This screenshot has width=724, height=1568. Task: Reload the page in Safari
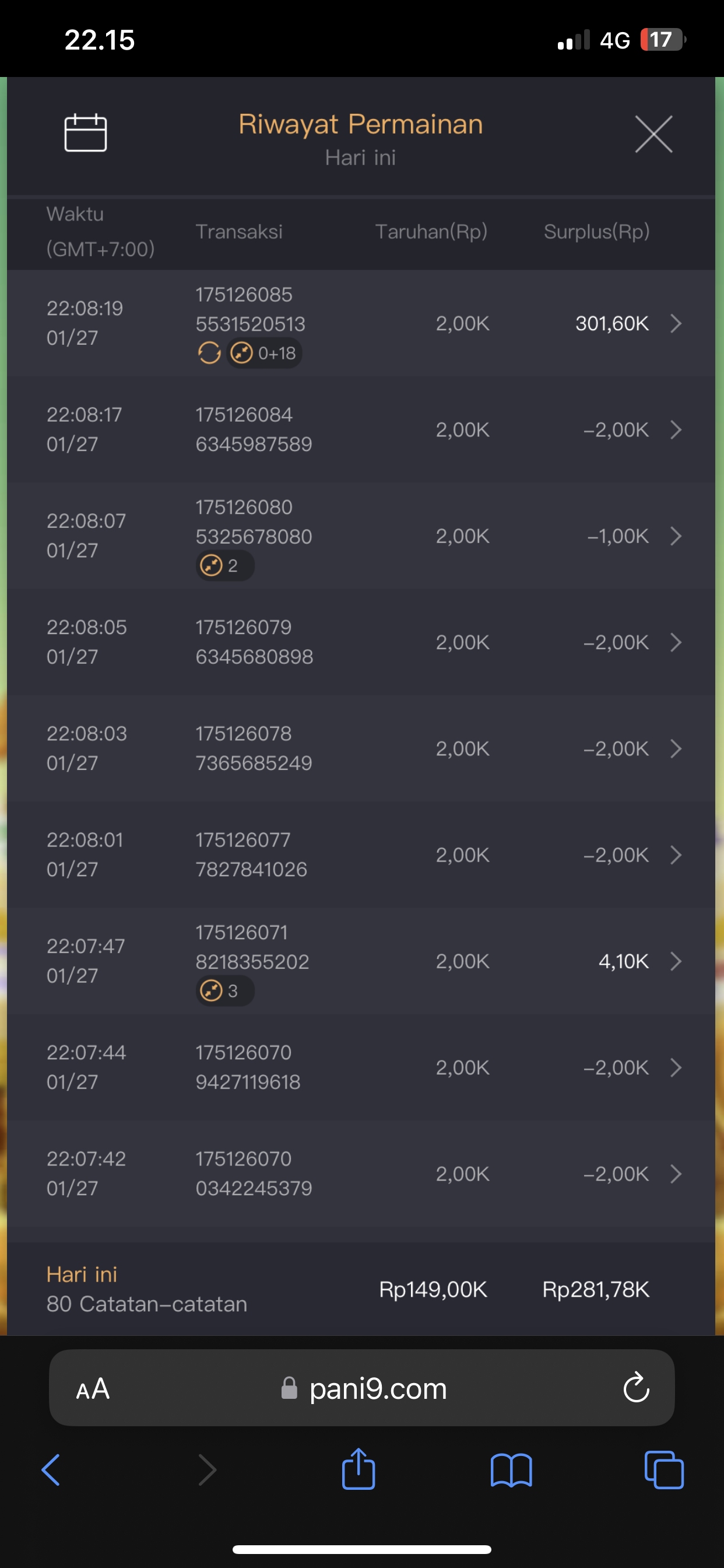pyautogui.click(x=637, y=1388)
